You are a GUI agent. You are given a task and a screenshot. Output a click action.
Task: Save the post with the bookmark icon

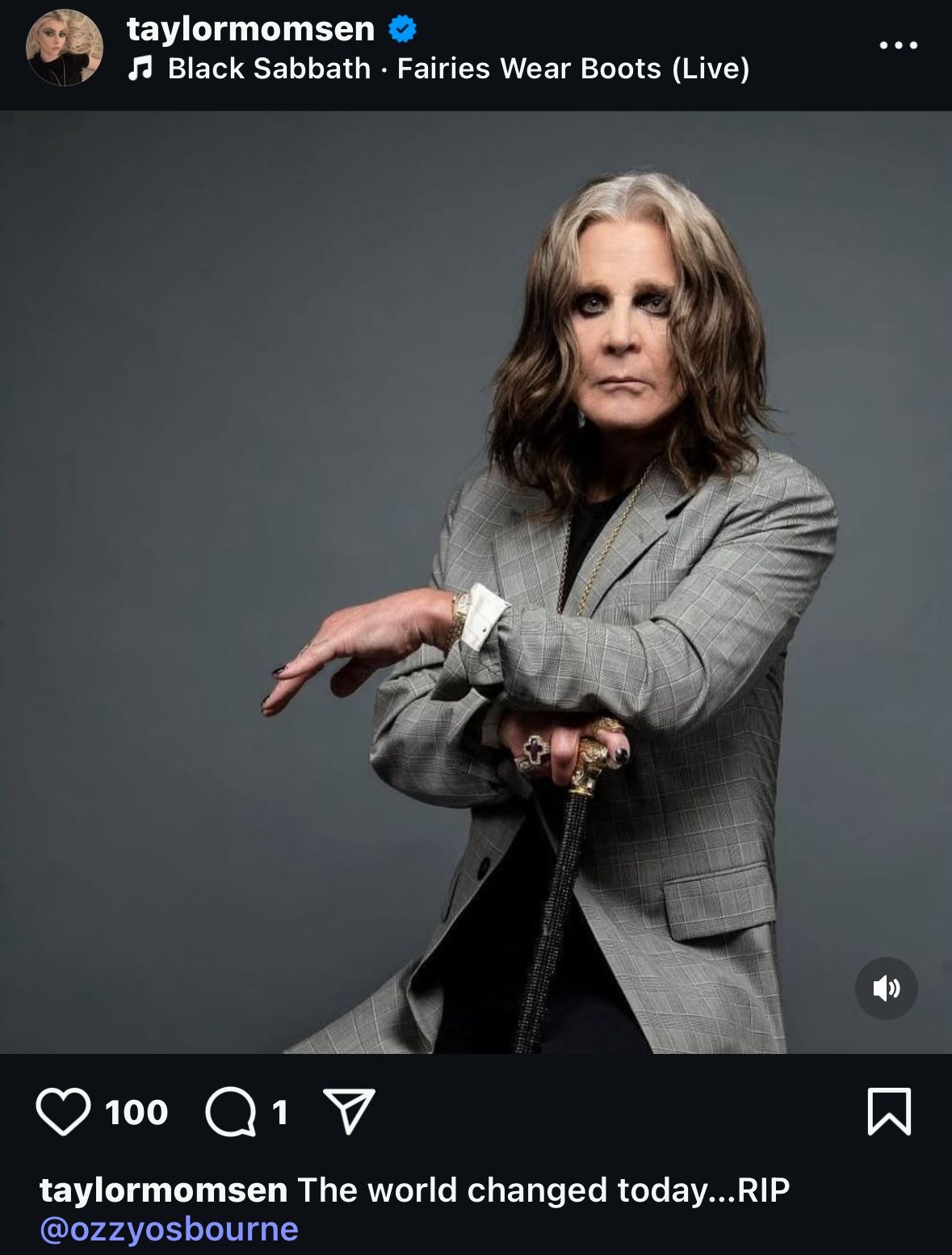[889, 1112]
